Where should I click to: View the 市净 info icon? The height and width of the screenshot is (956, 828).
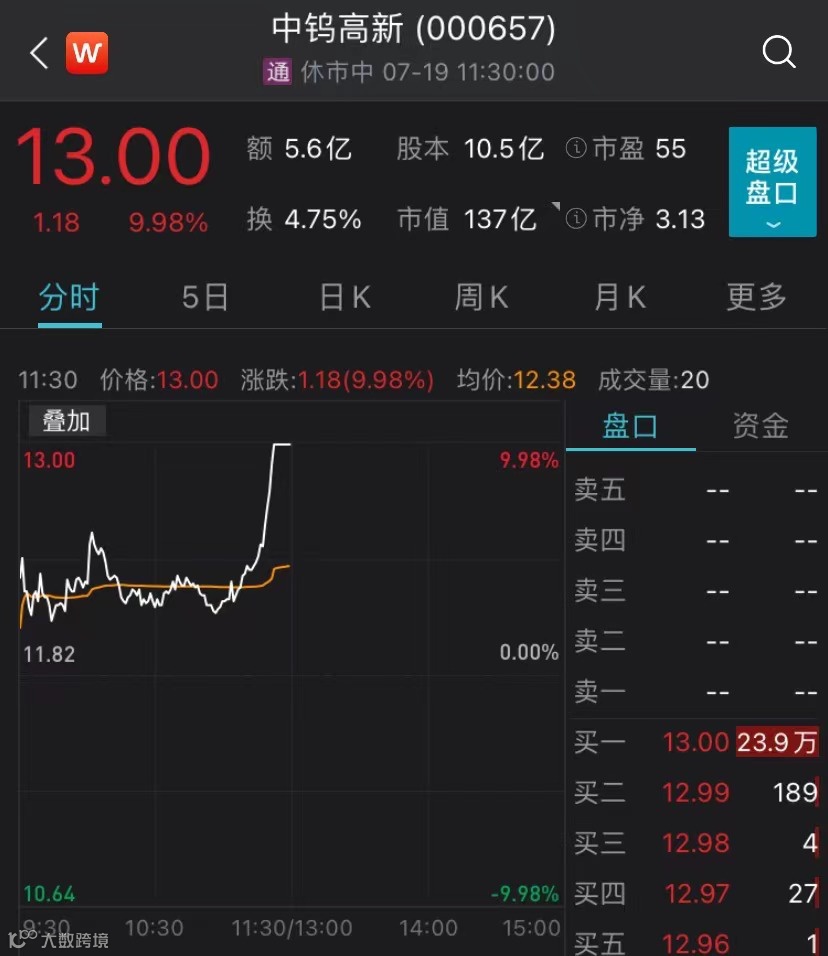click(575, 219)
